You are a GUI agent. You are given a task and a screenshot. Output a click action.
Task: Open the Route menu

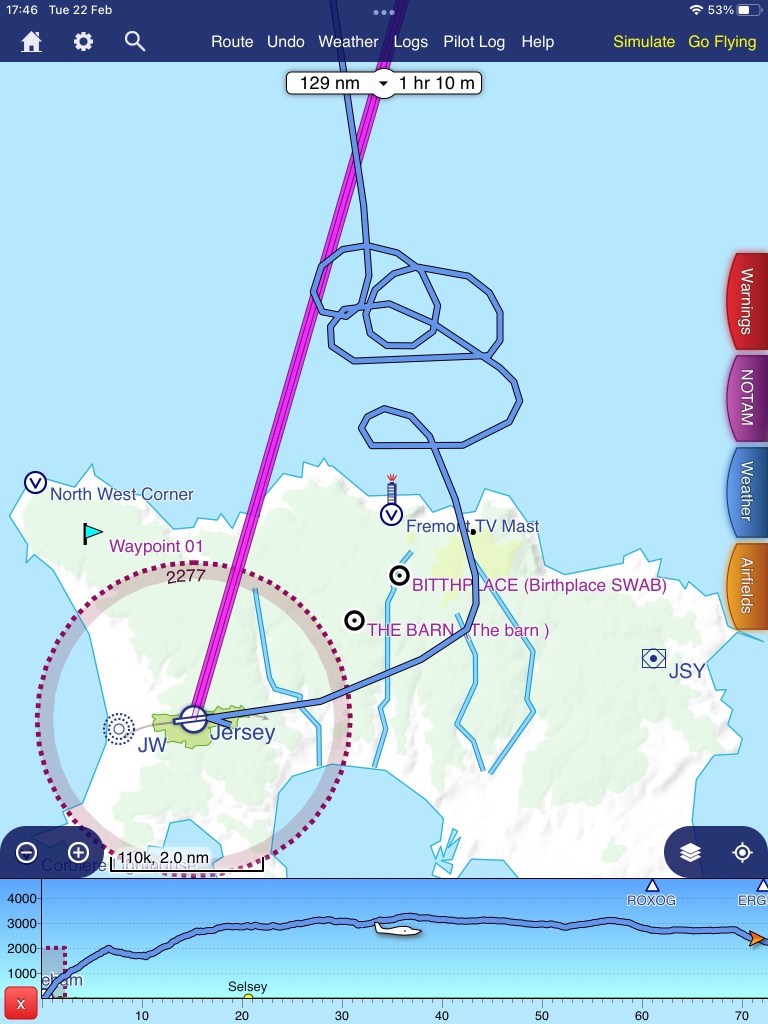tap(232, 42)
